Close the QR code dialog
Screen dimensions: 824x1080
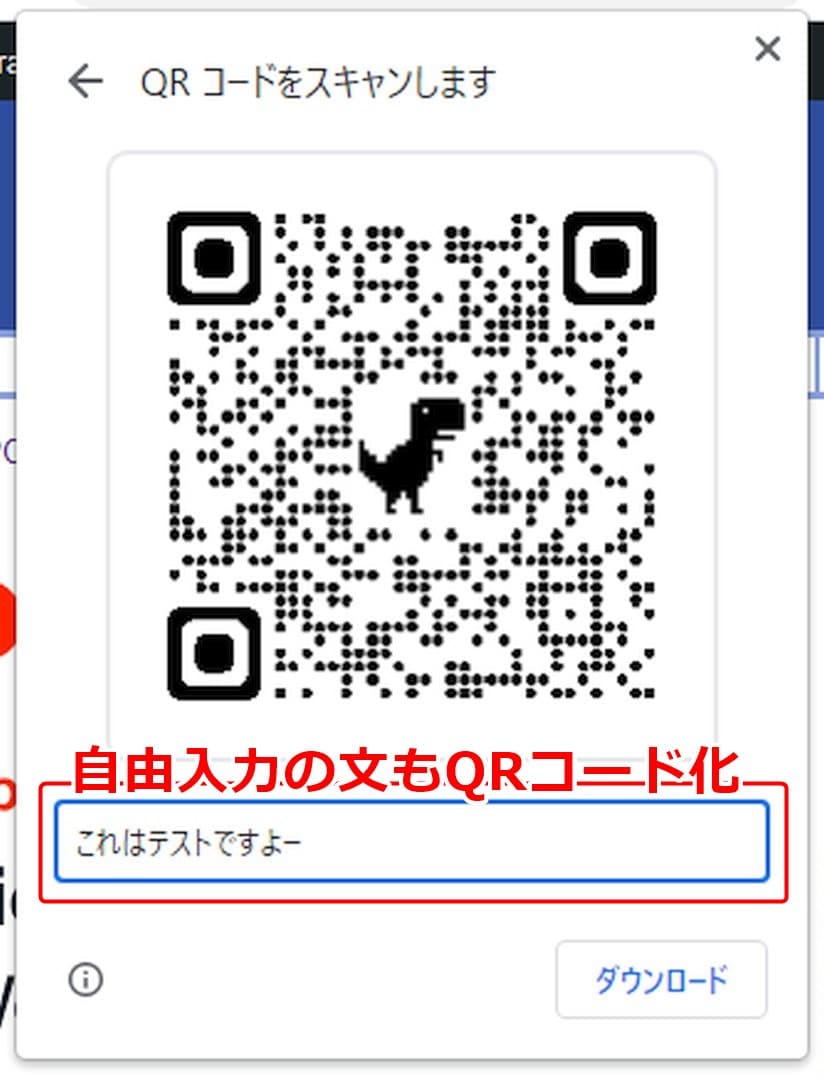pos(767,48)
